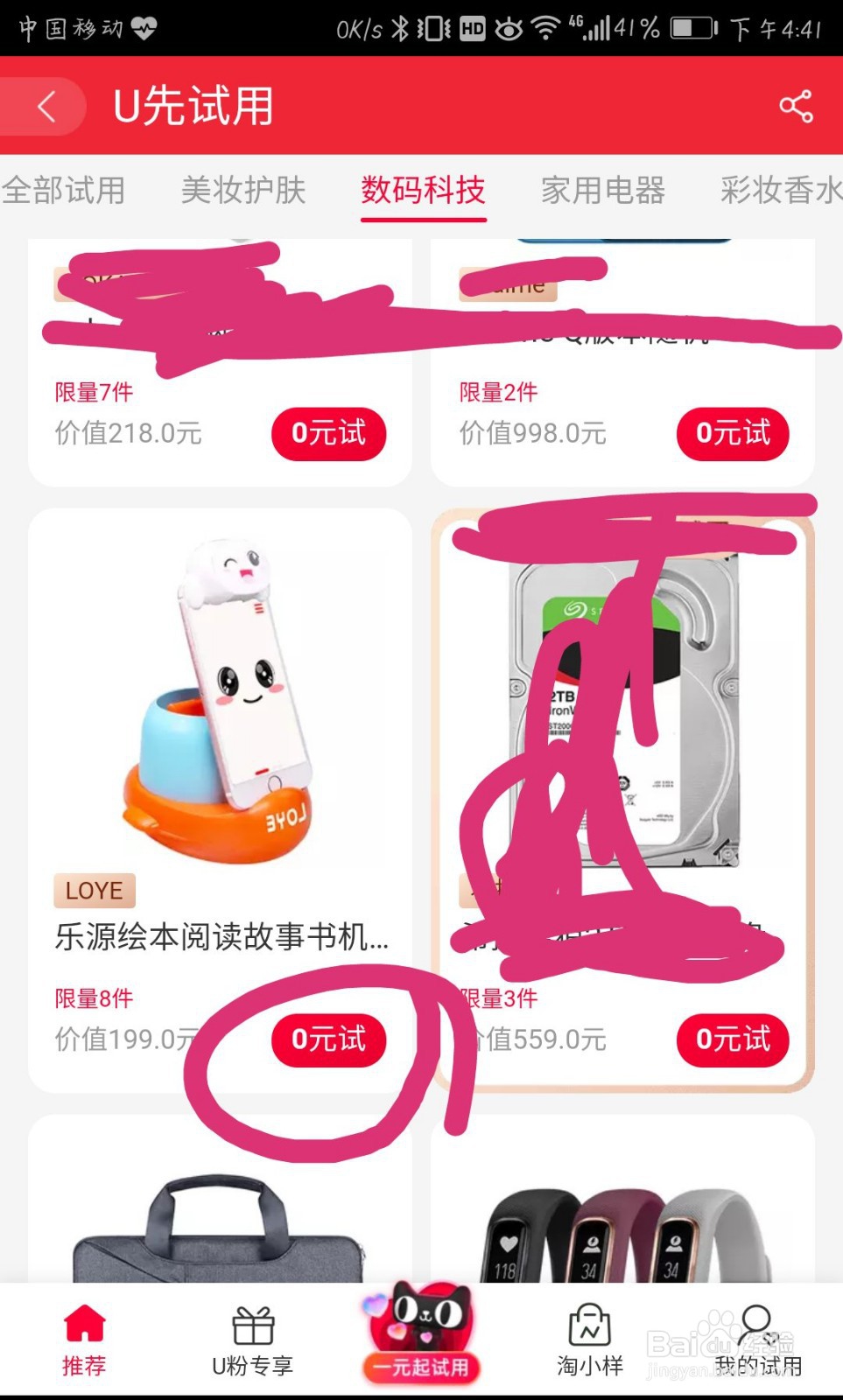Tap the LOYE brand tag
Image resolution: width=843 pixels, height=1400 pixels.
94,891
